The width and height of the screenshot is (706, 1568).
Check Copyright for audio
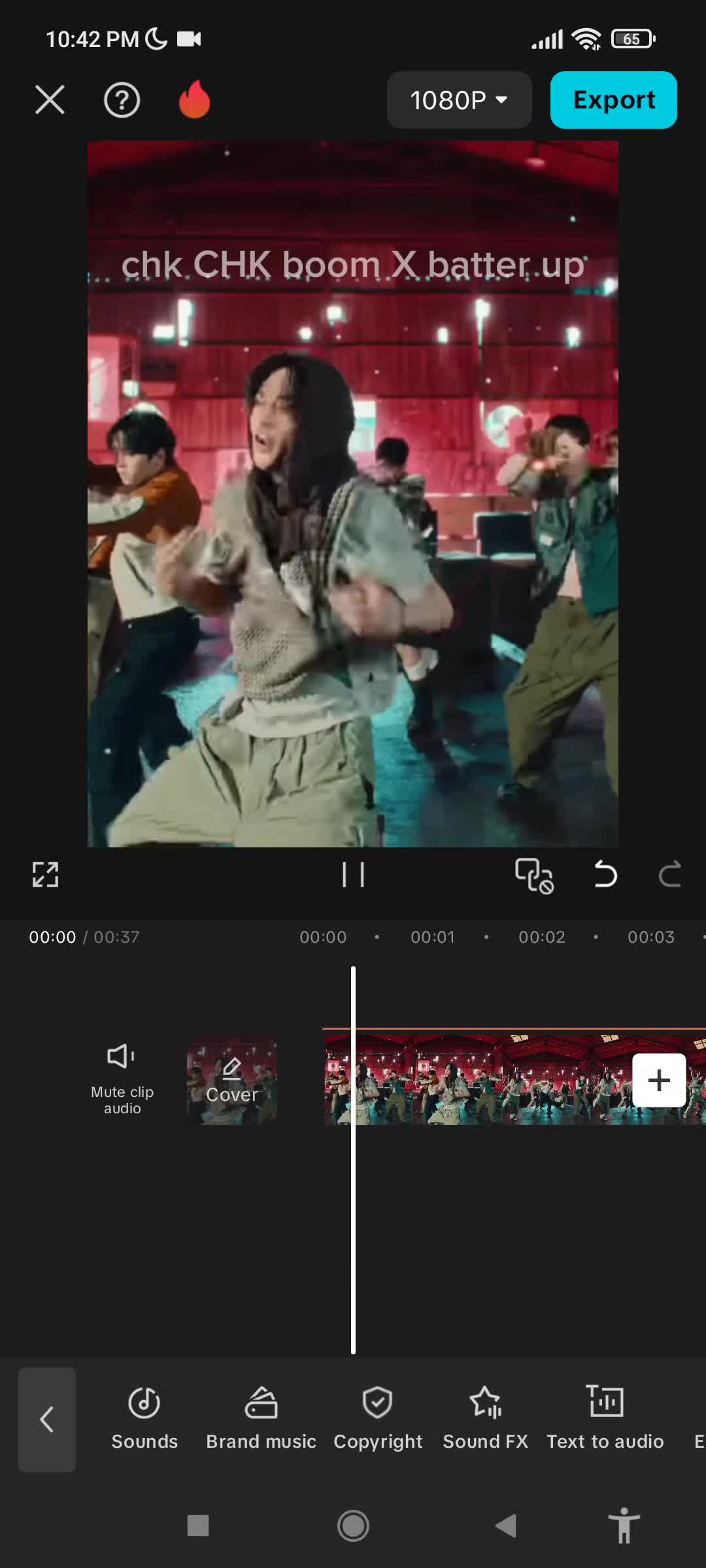point(378,1419)
